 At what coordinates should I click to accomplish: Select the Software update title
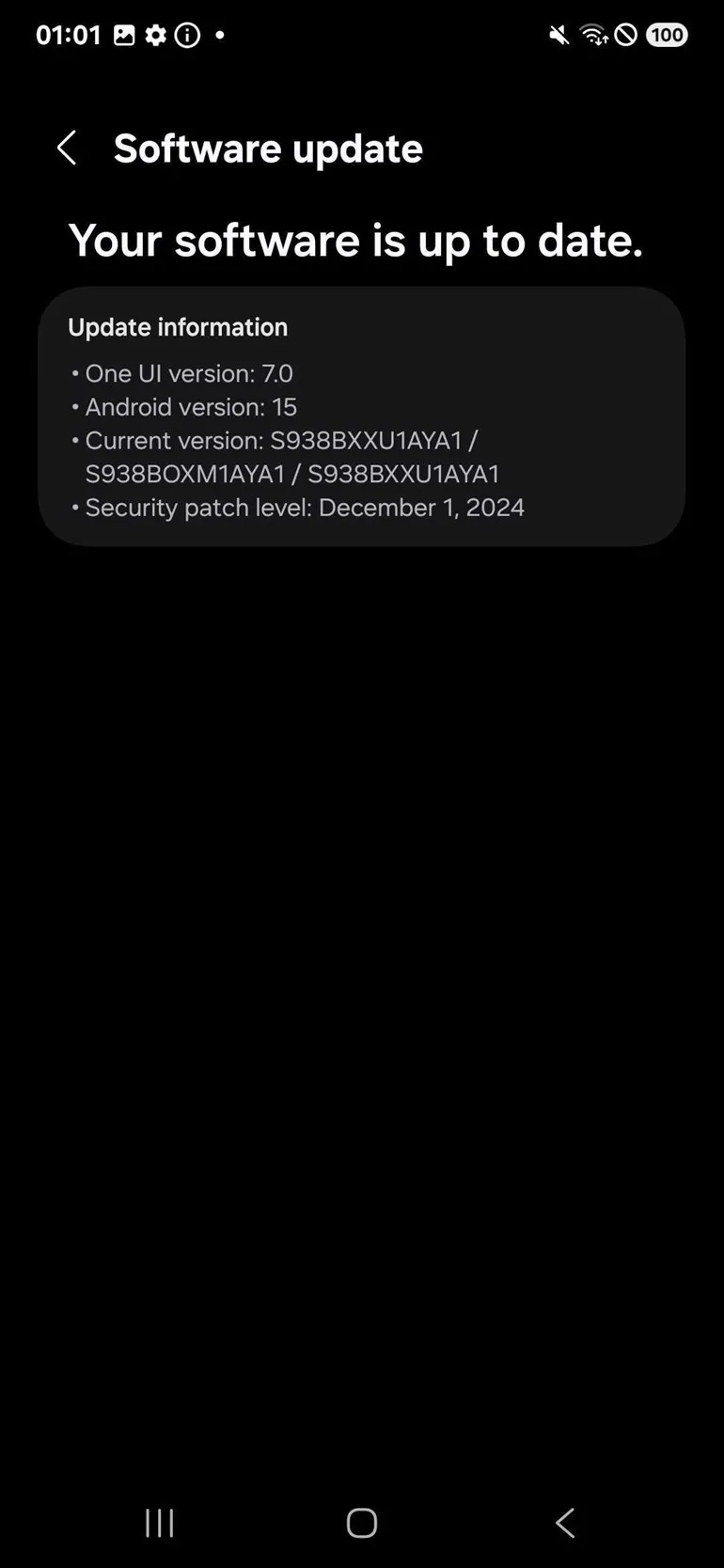pyautogui.click(x=268, y=148)
